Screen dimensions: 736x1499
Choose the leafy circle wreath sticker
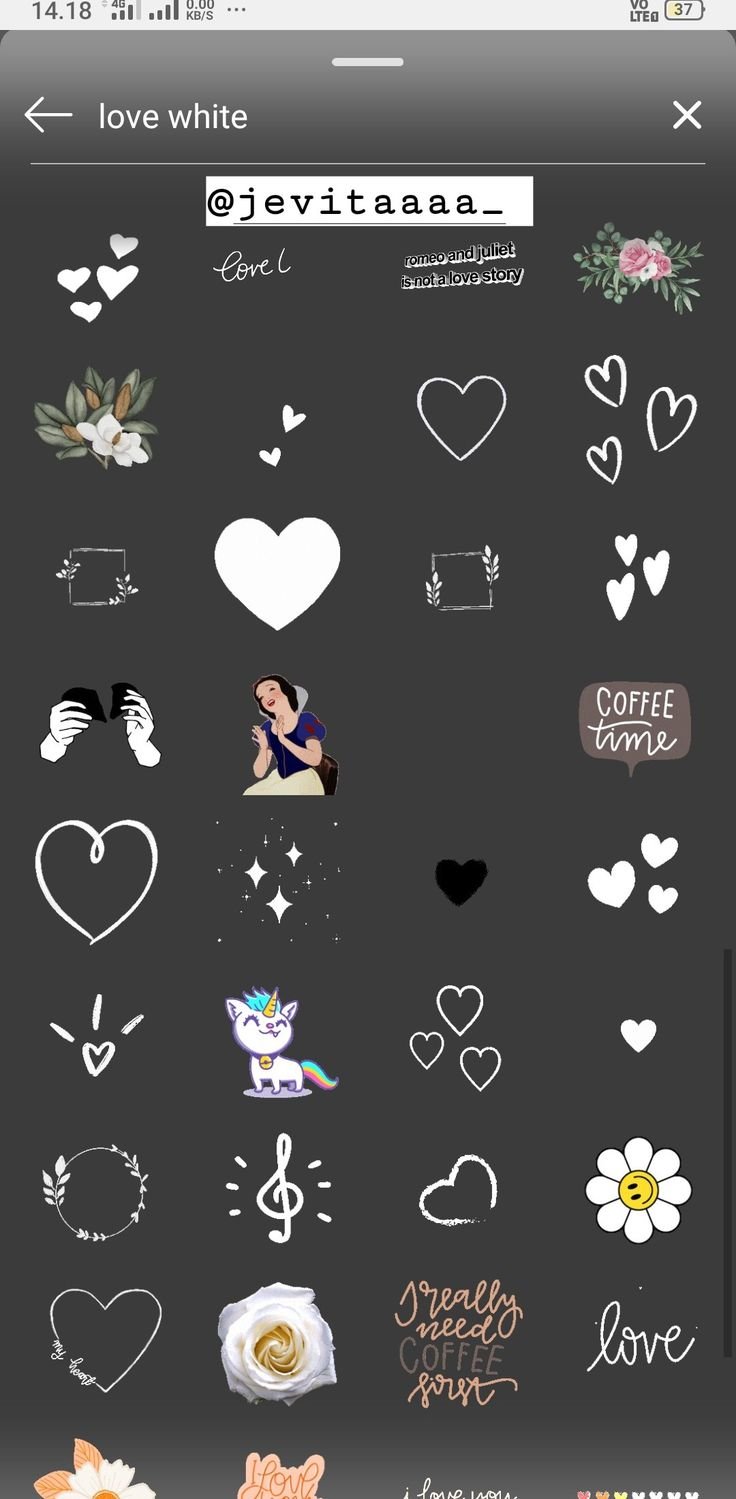95,1192
